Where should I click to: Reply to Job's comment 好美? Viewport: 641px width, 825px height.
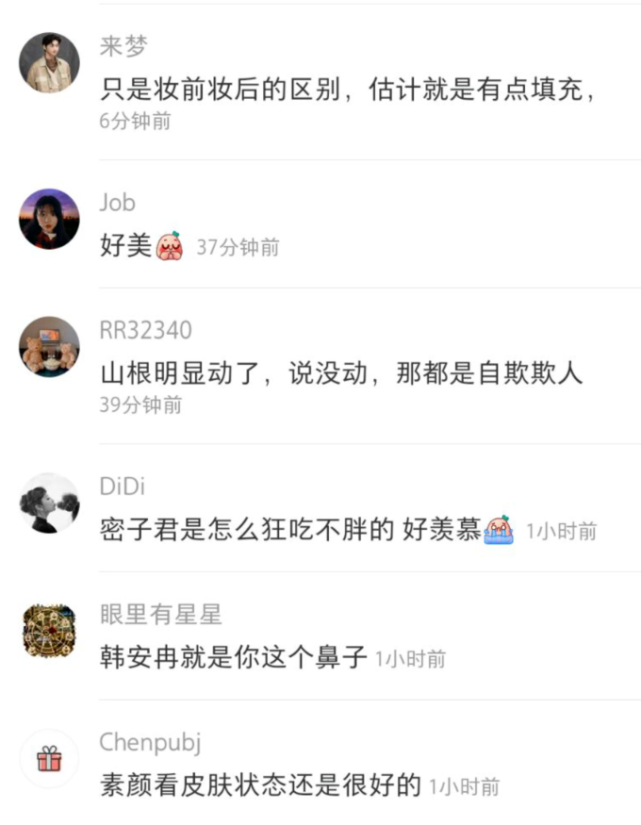(126, 245)
